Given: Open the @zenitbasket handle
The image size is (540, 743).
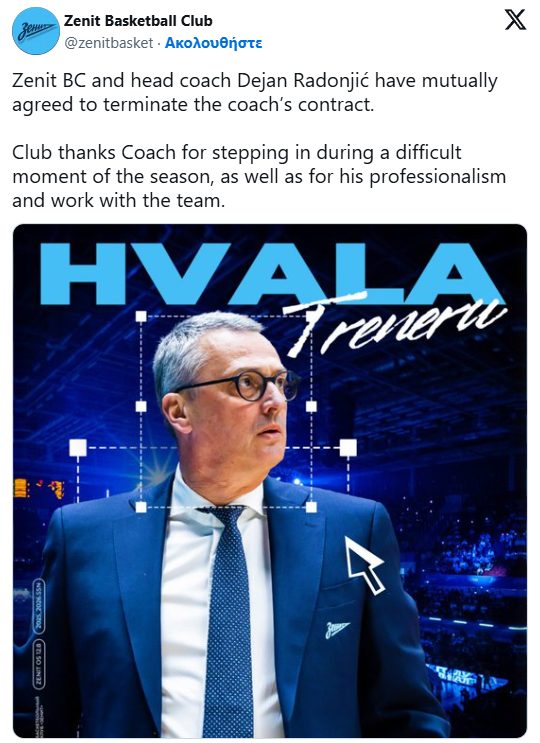Looking at the screenshot, I should point(109,43).
